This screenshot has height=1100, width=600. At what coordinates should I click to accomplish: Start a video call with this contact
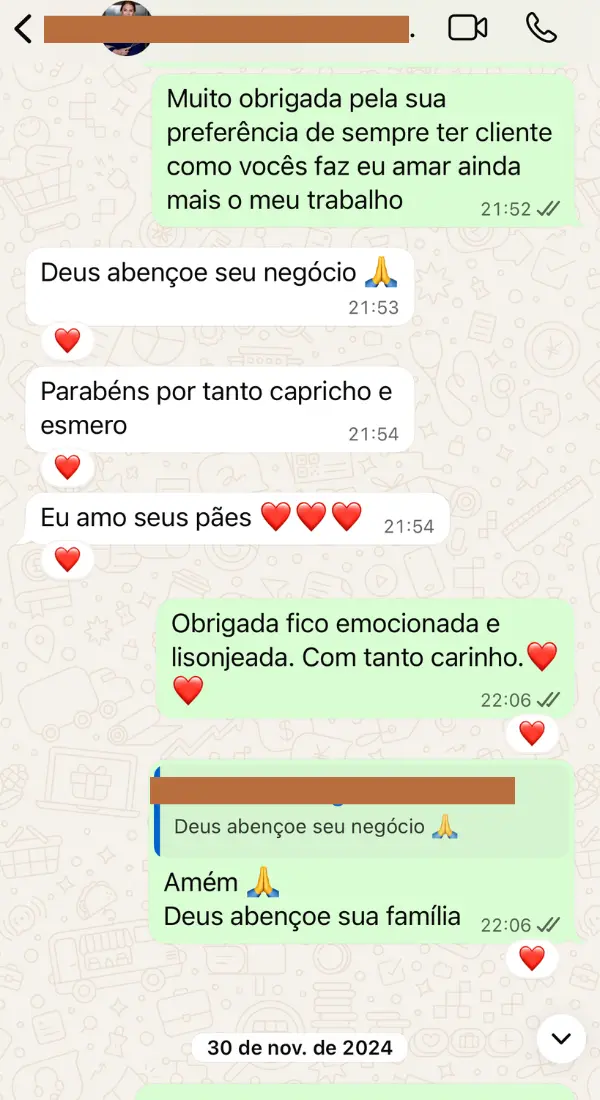[467, 28]
